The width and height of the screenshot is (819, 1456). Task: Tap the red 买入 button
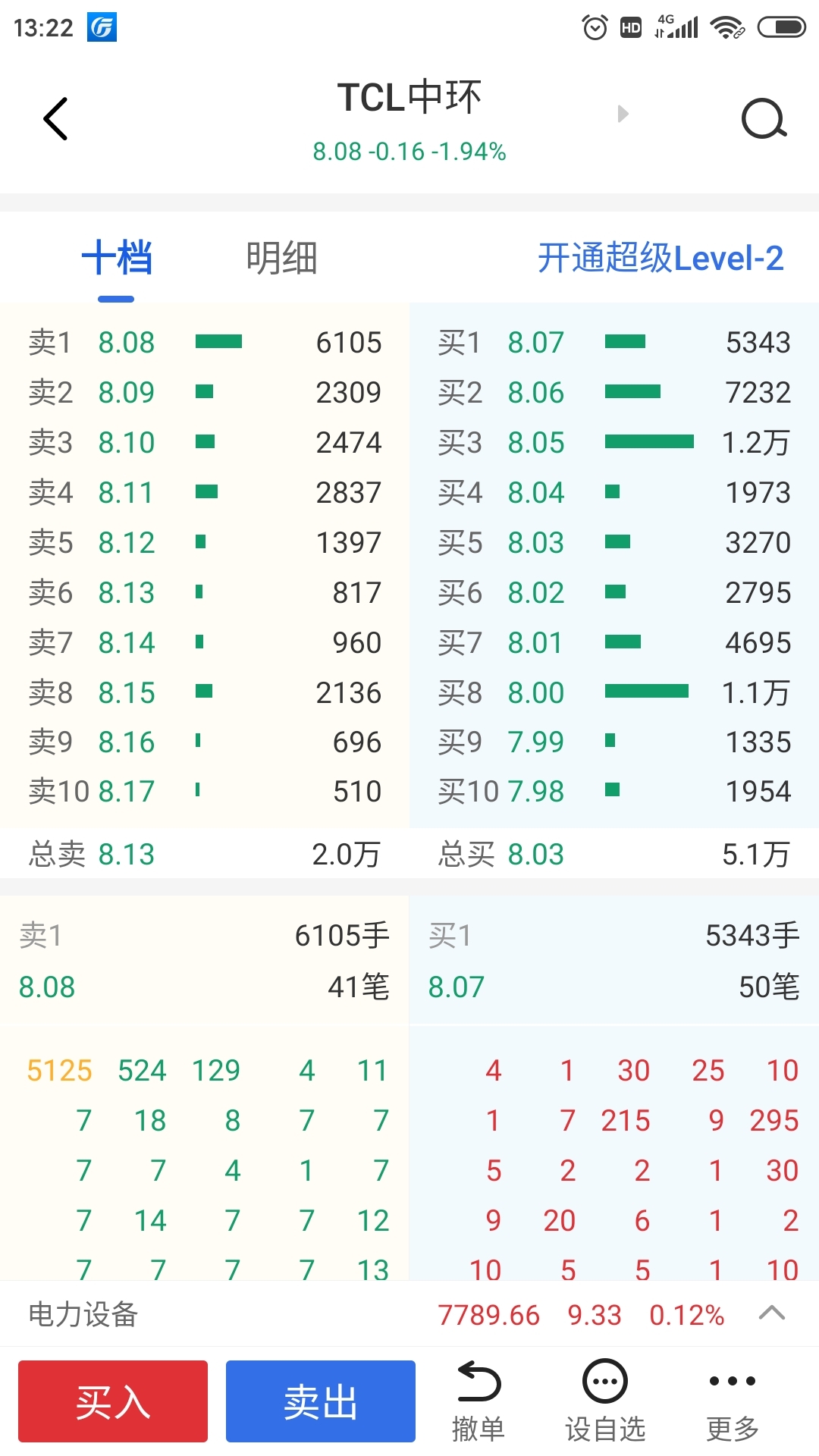(113, 1401)
